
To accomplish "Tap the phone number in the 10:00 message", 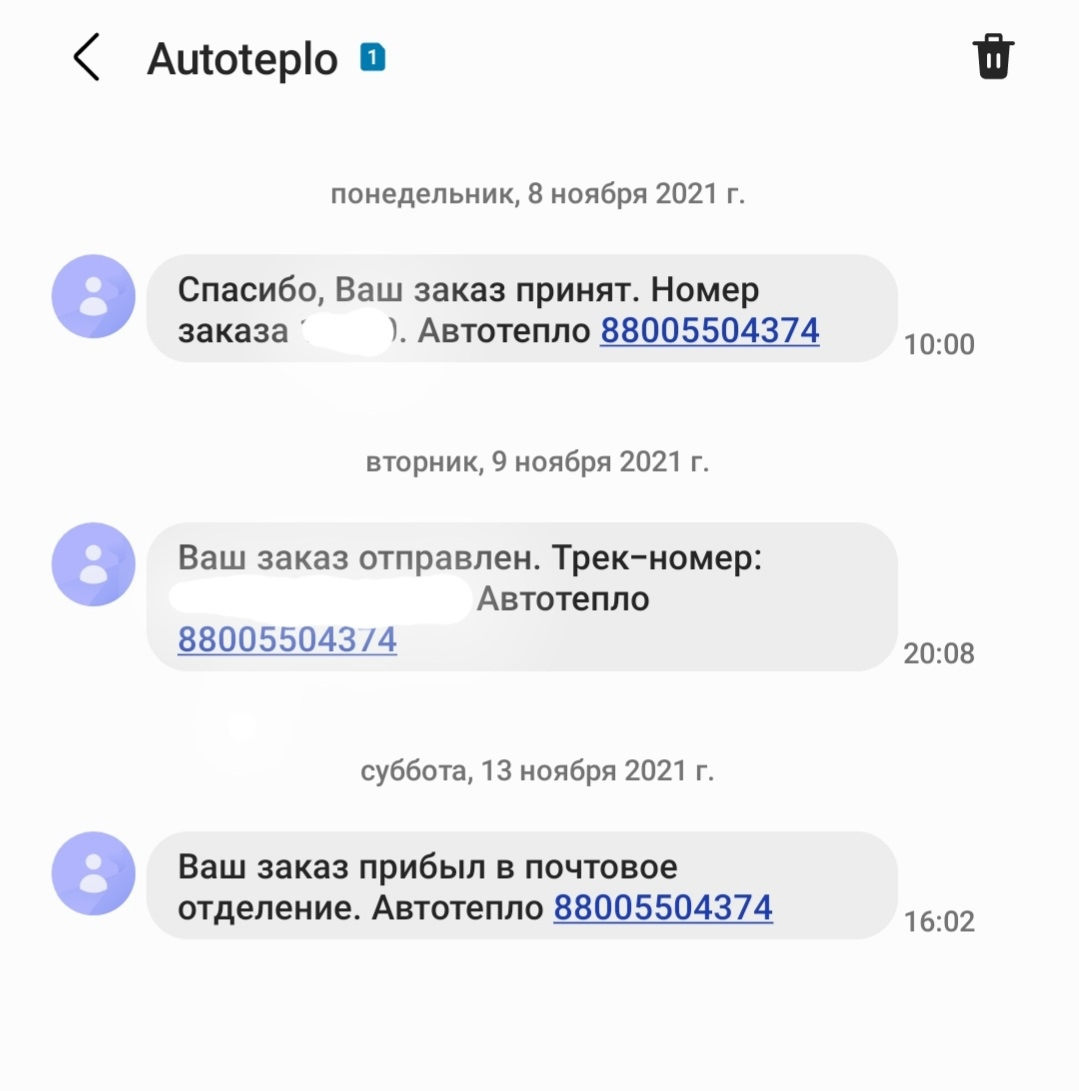I will click(709, 331).
